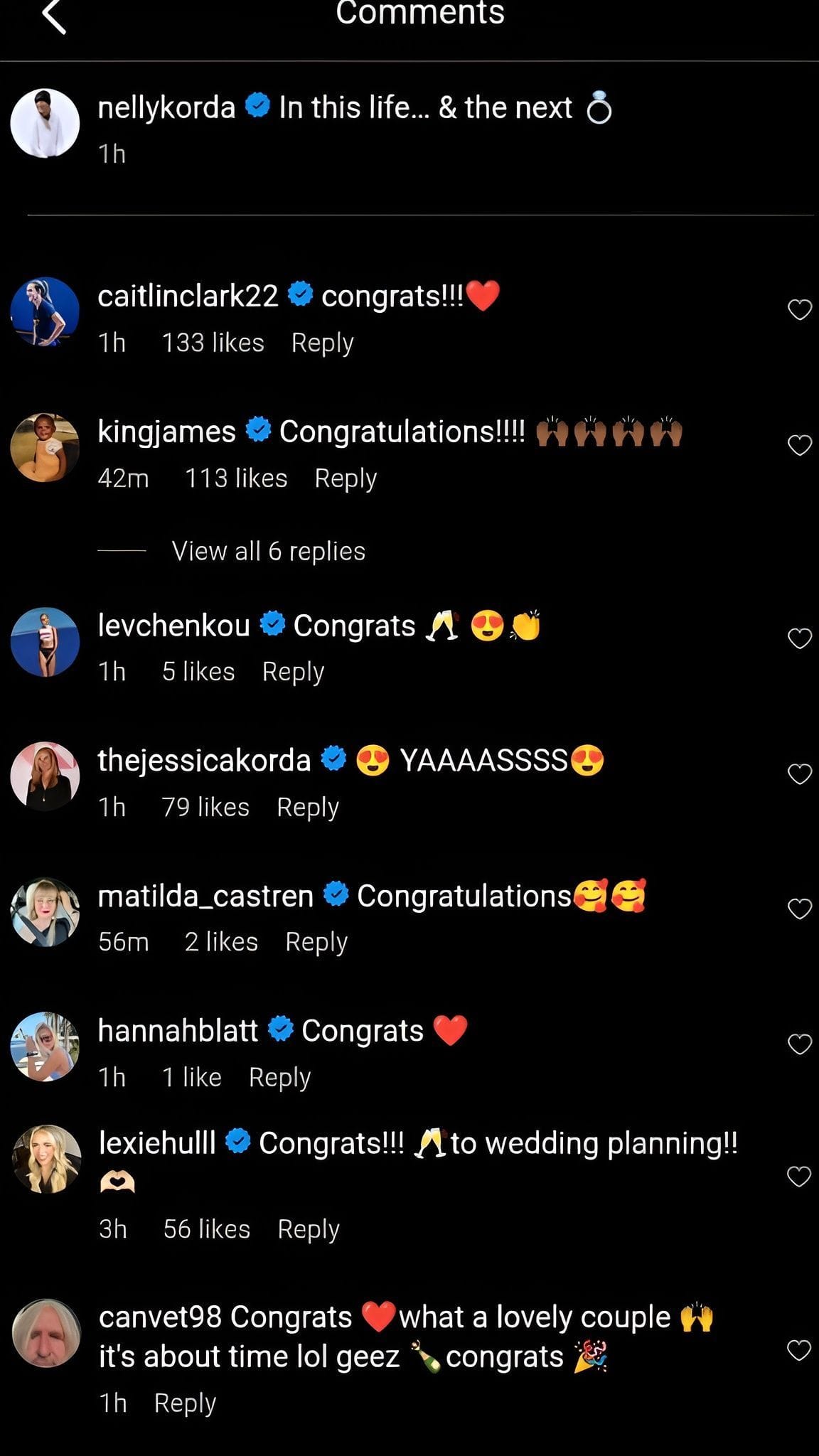This screenshot has height=1456, width=819.
Task: Click caitlinclark22's verified checkmark
Action: [x=301, y=292]
